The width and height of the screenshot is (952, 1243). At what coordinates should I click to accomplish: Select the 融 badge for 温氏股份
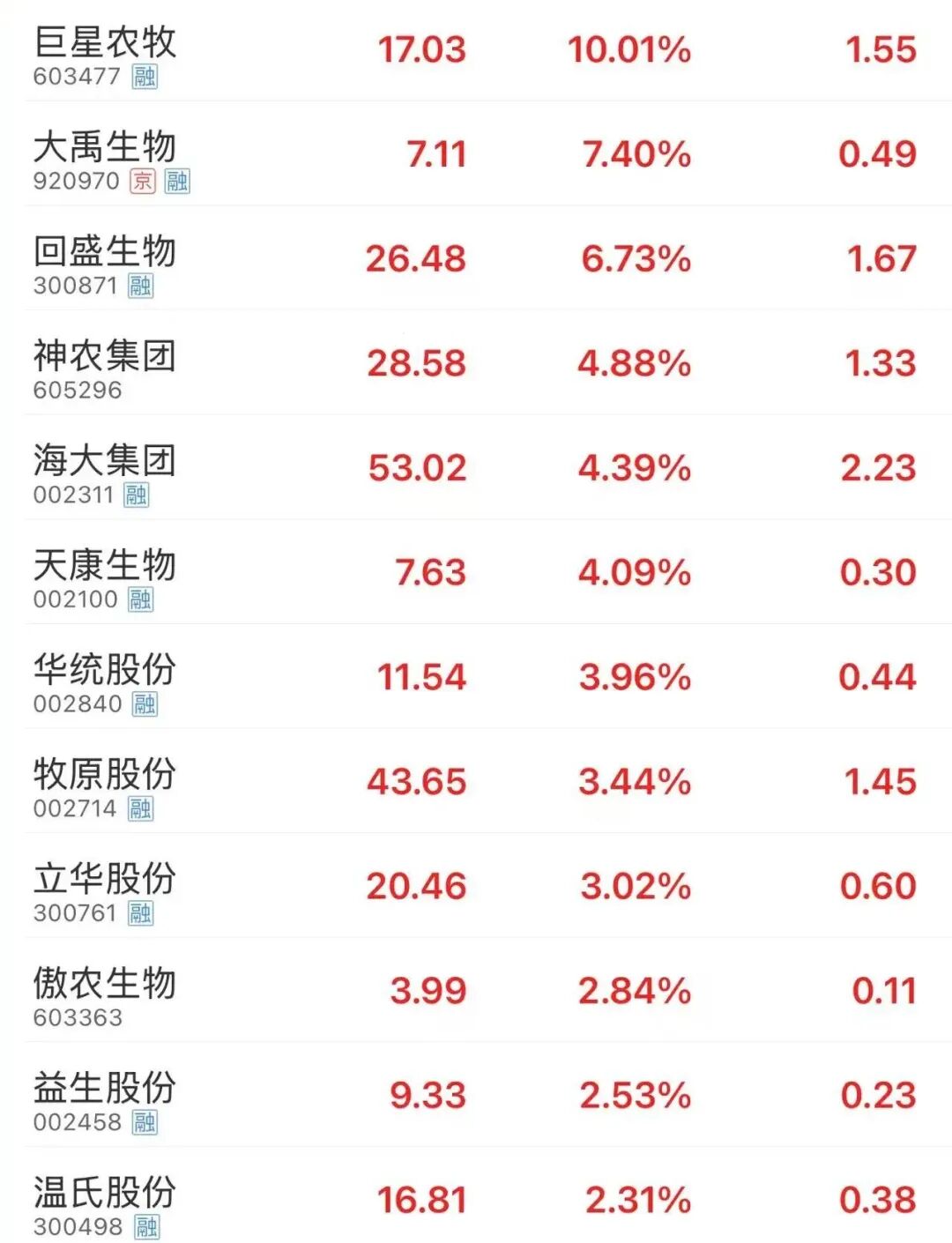coord(146,1224)
